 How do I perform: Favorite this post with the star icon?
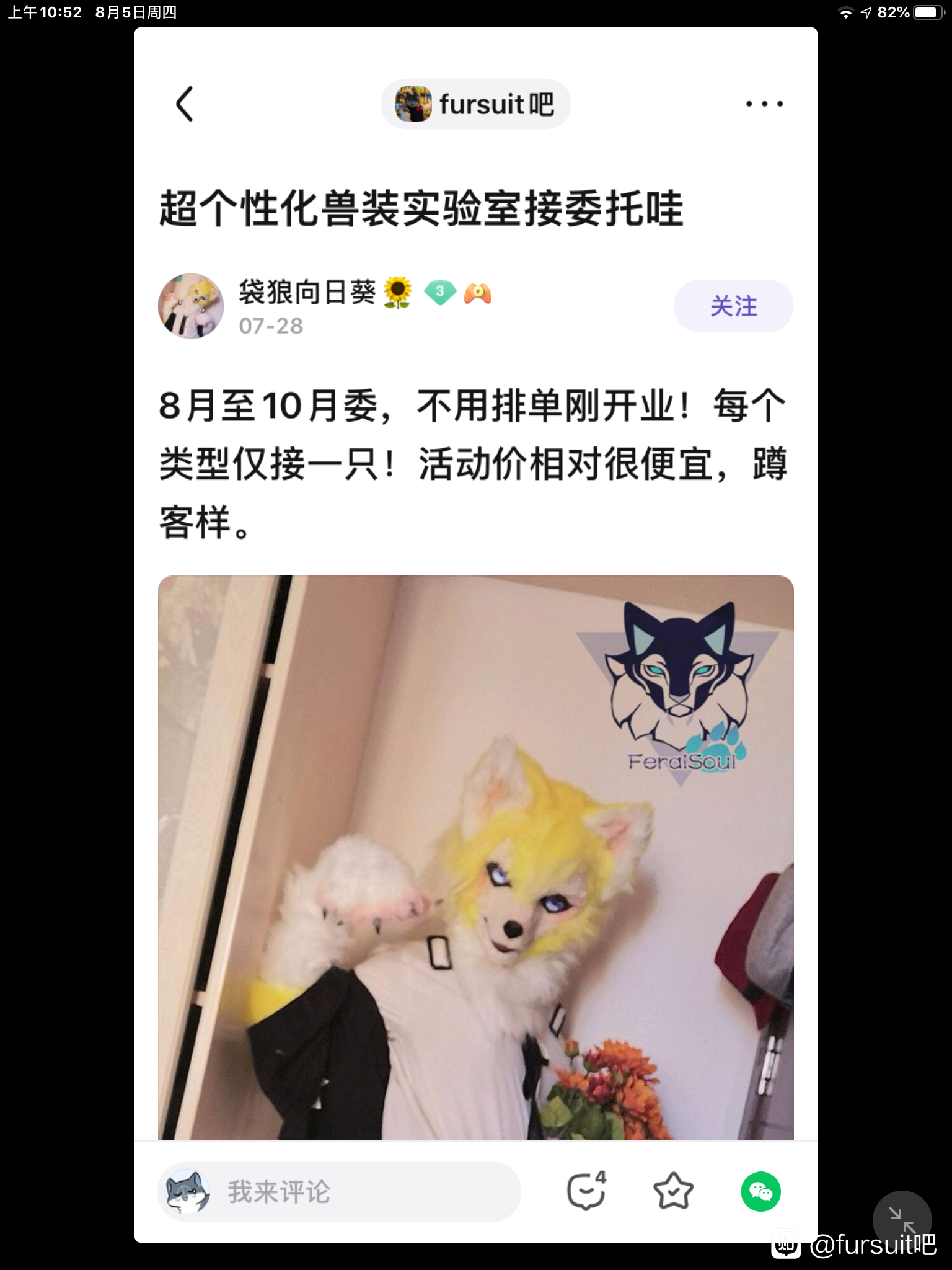click(x=673, y=1191)
